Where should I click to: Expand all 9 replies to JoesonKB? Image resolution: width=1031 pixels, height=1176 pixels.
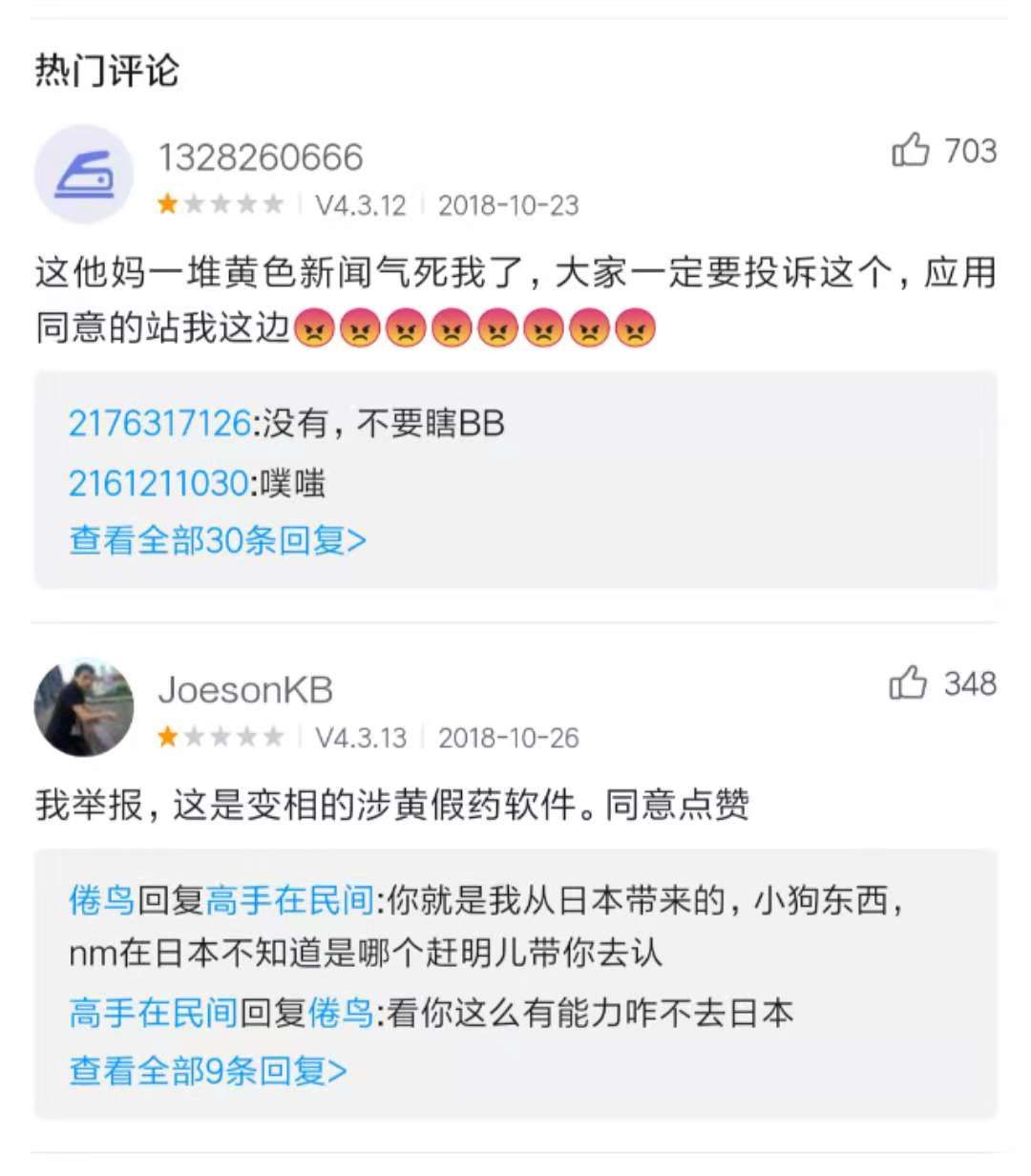(208, 1071)
